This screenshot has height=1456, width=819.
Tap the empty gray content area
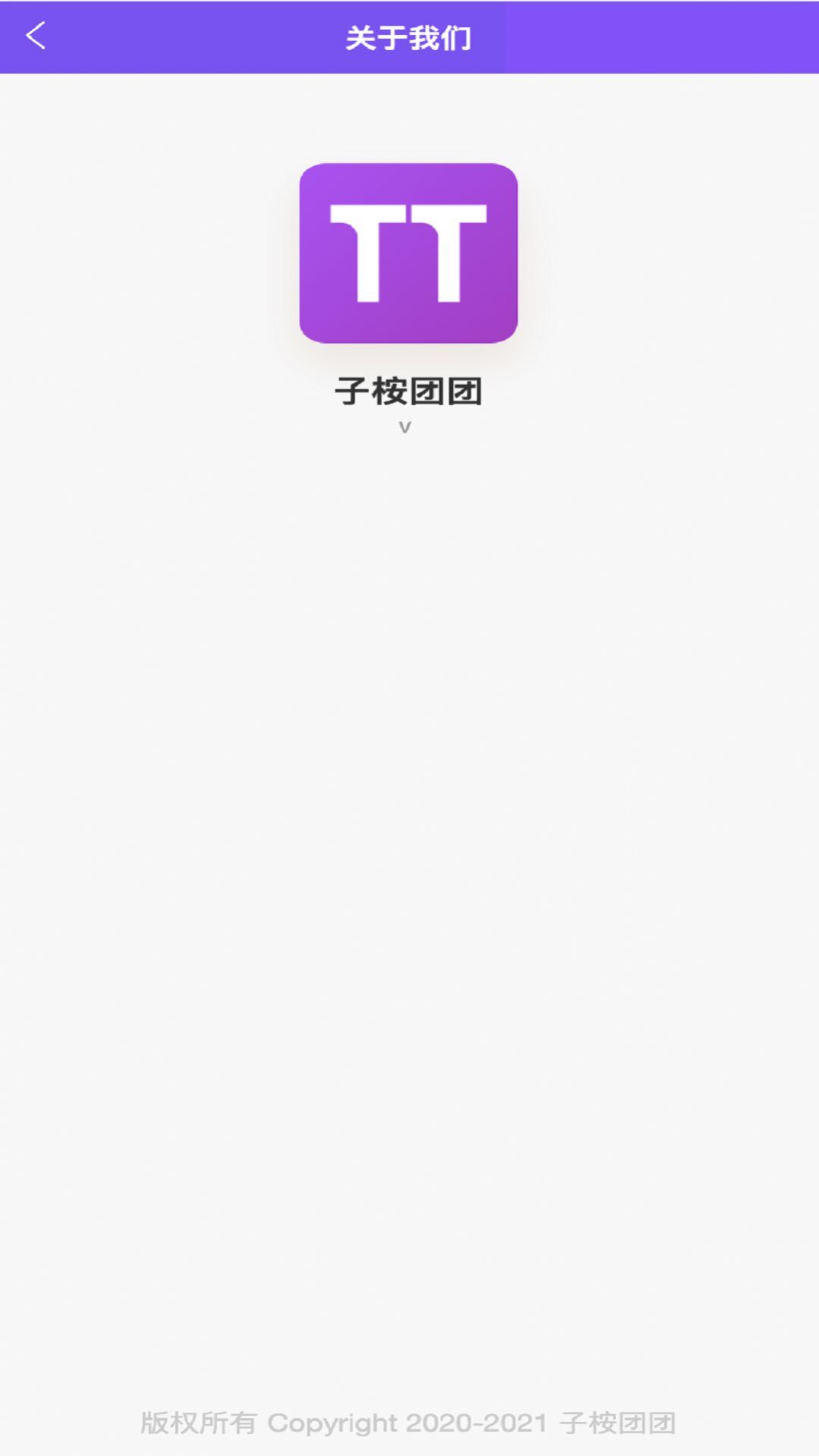tap(409, 835)
